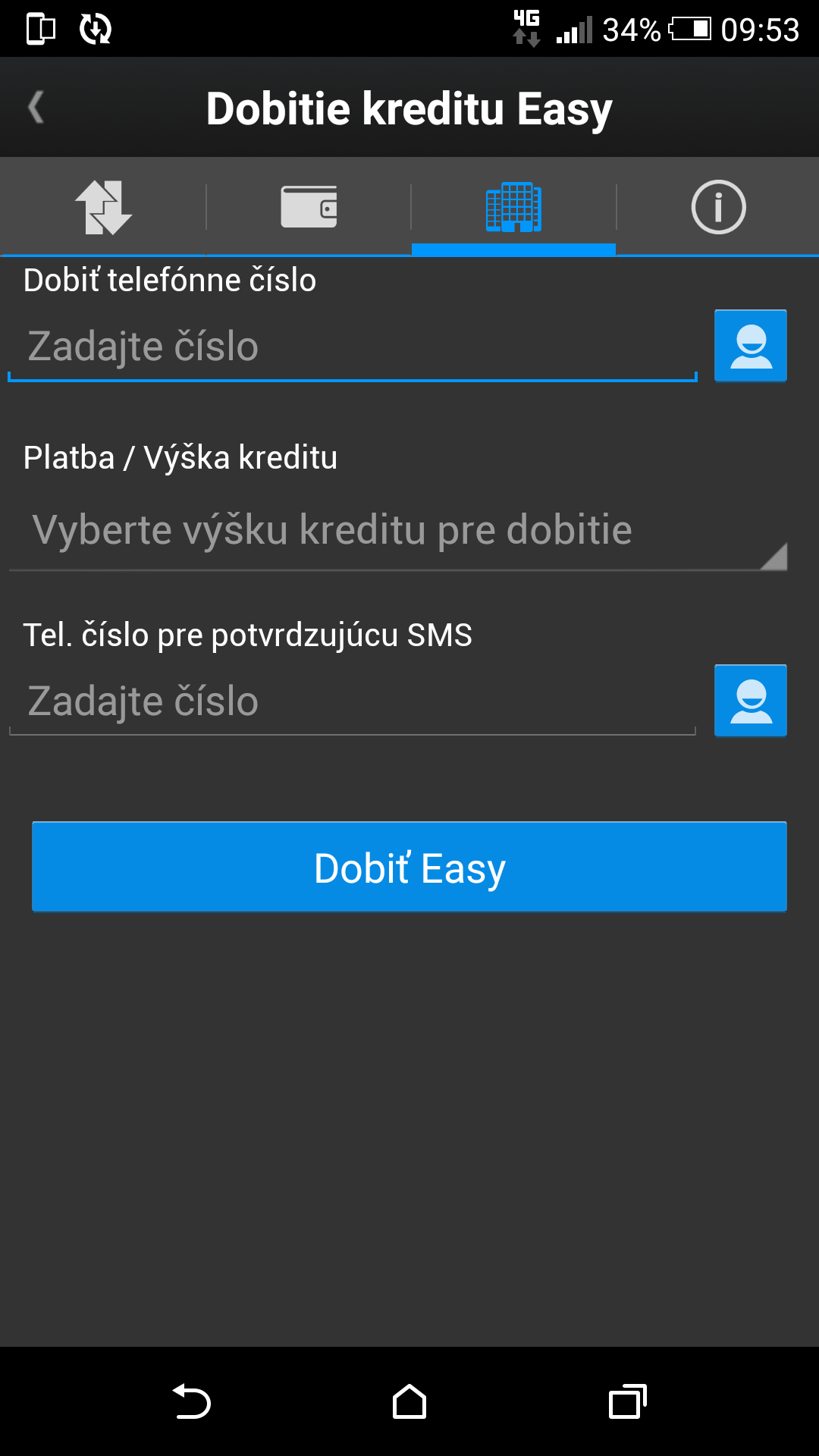Screen dimensions: 819x1456
Task: Tap the 'Dobiť Easy' button
Action: 409,867
